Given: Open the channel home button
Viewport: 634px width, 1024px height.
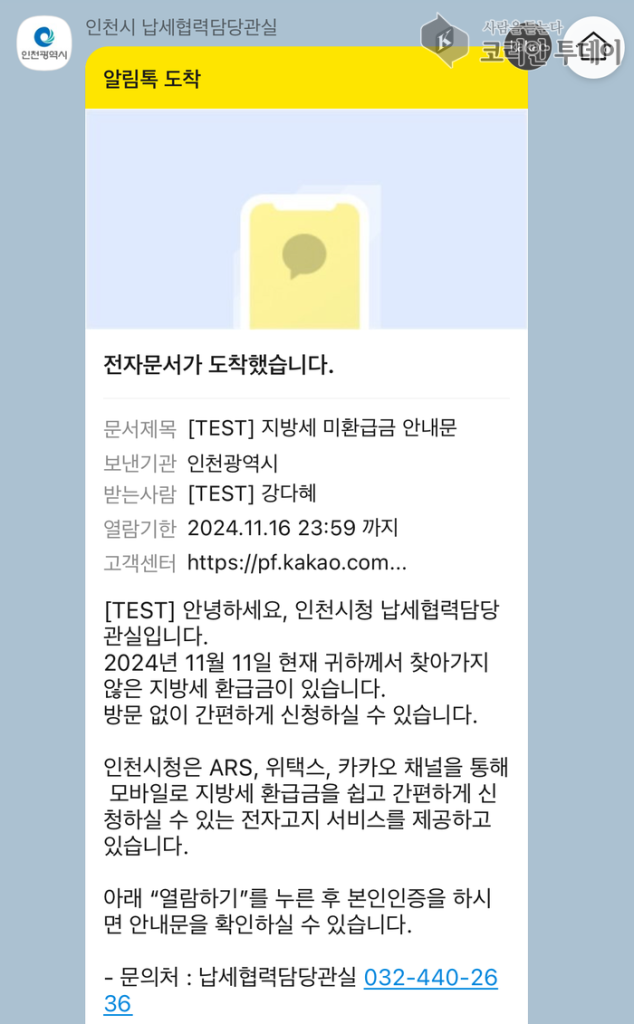Looking at the screenshot, I should [593, 47].
